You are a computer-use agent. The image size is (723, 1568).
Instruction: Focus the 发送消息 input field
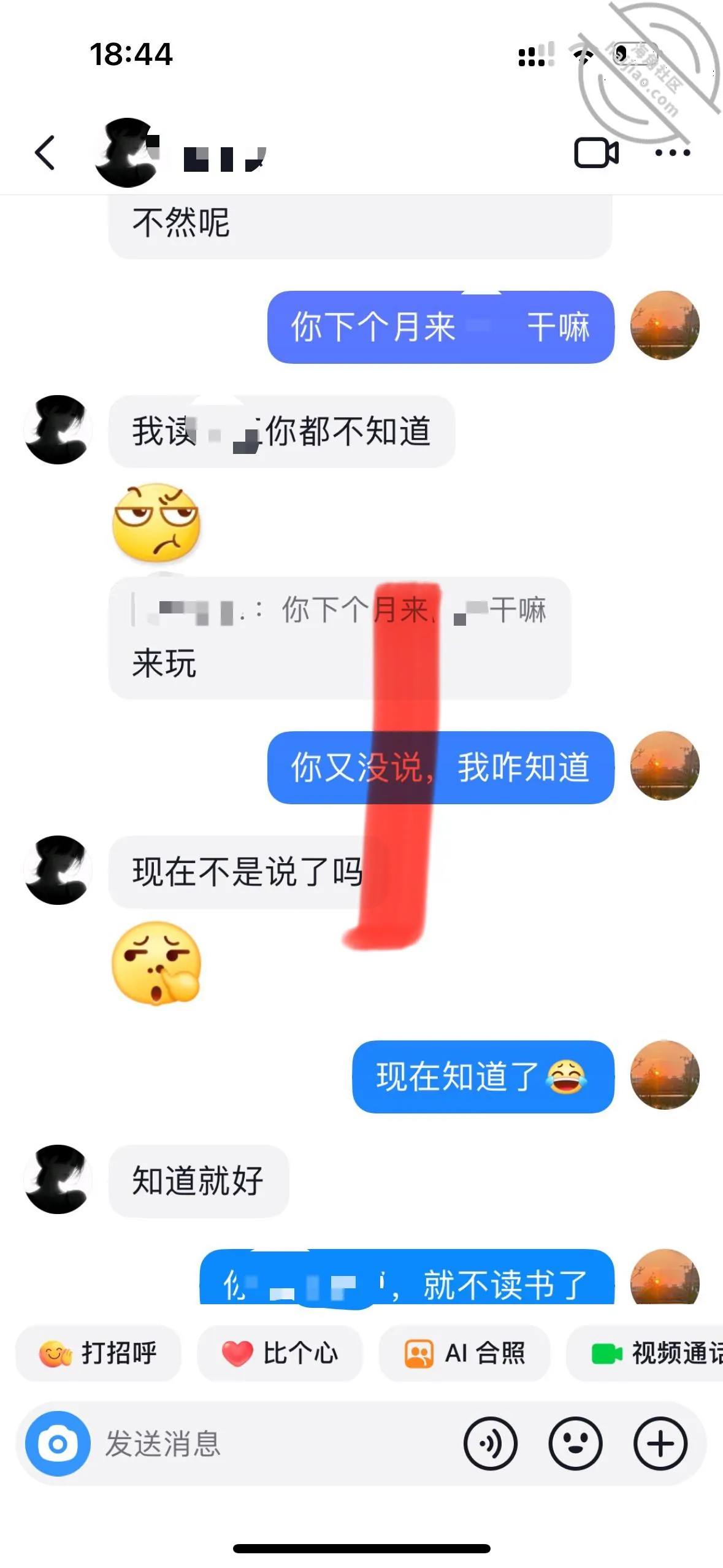[276, 1443]
